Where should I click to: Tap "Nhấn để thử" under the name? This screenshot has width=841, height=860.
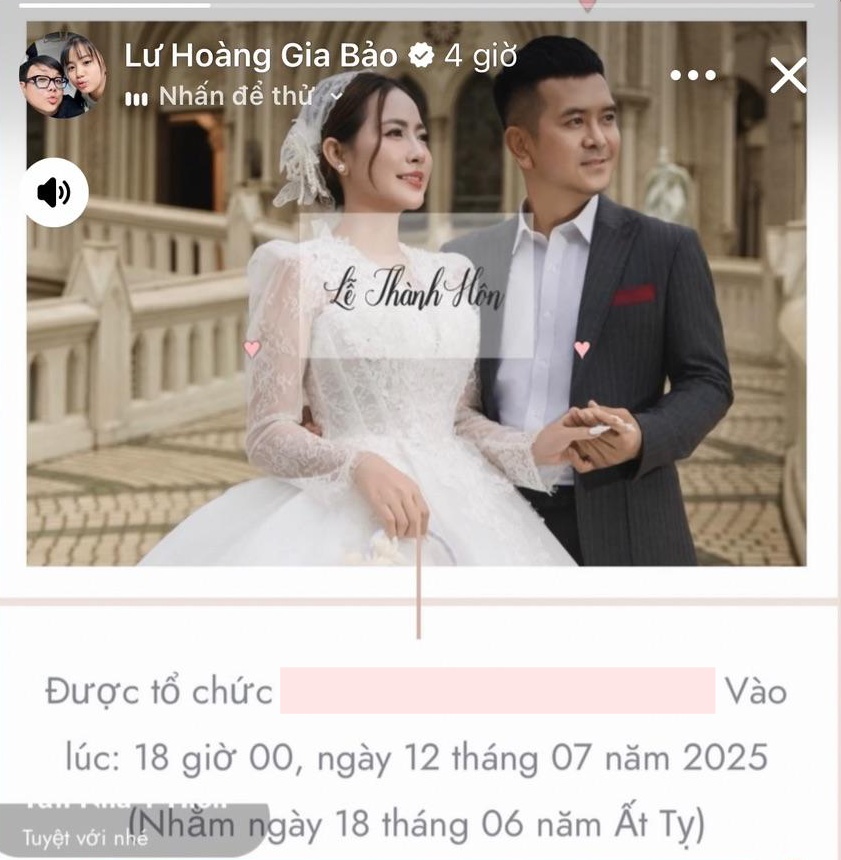coord(236,97)
